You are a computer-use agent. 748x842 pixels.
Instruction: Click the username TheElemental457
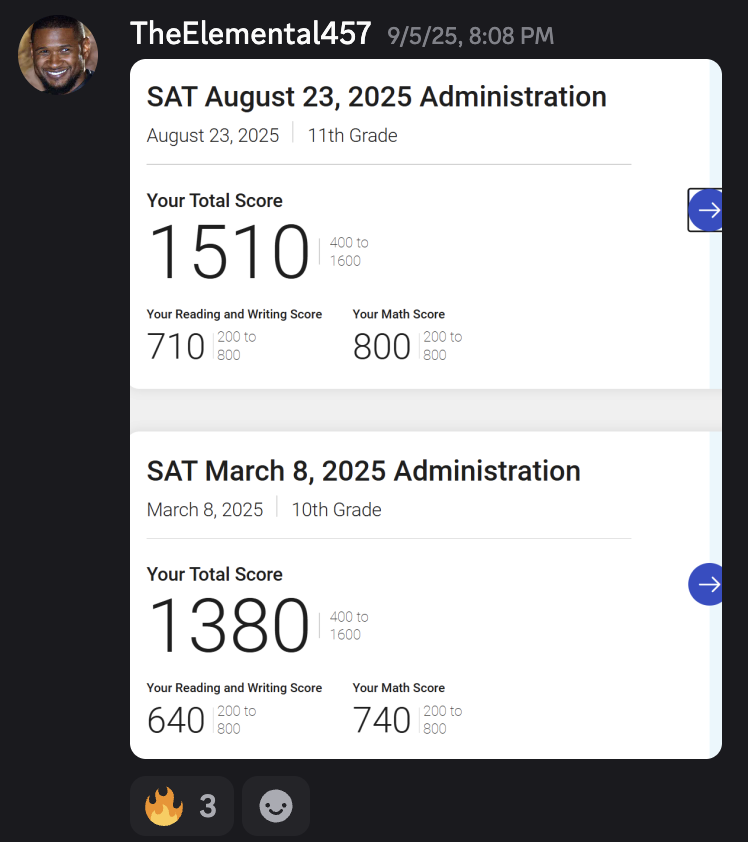pyautogui.click(x=250, y=33)
